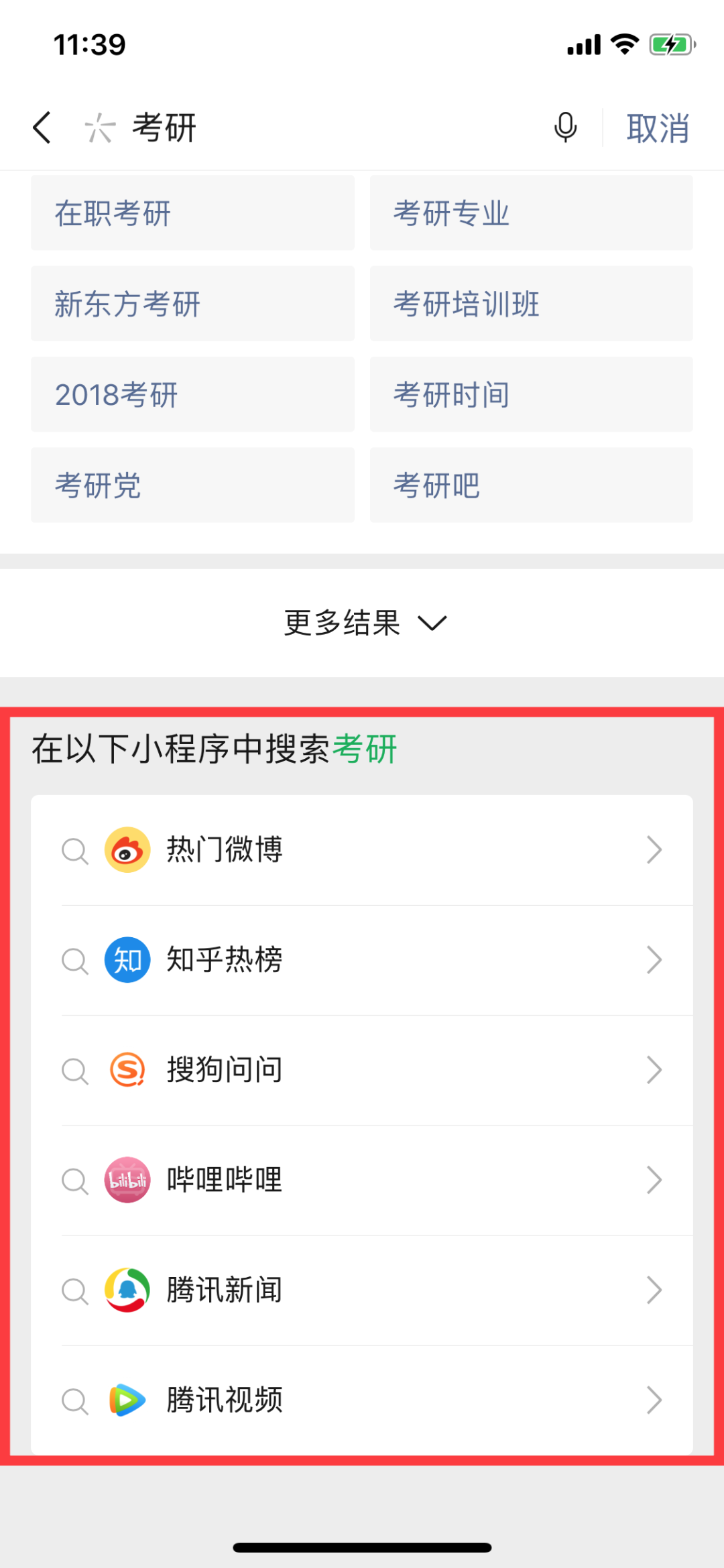Pick the 考研时间 suggestion
Image resolution: width=724 pixels, height=1568 pixels.
[x=532, y=394]
